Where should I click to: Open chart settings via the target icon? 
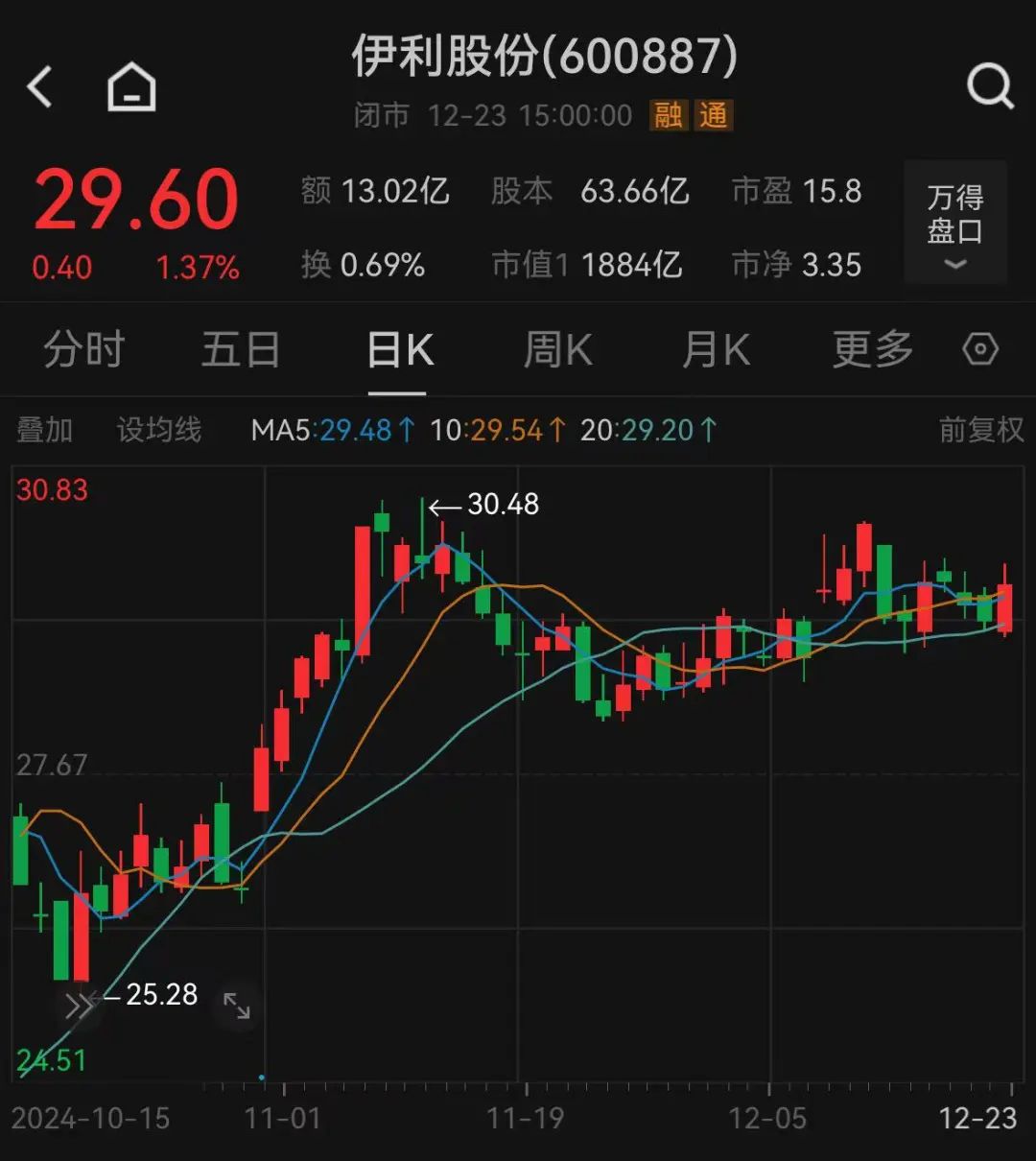[x=980, y=349]
